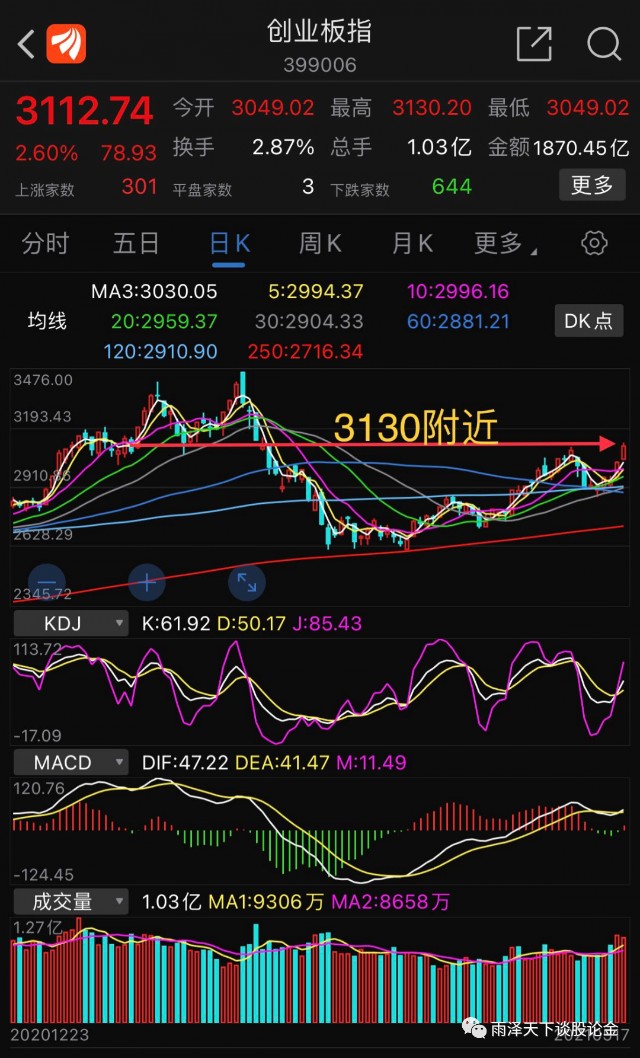640x1058 pixels.
Task: Expand the chart to full screen
Action: pyautogui.click(x=246, y=581)
